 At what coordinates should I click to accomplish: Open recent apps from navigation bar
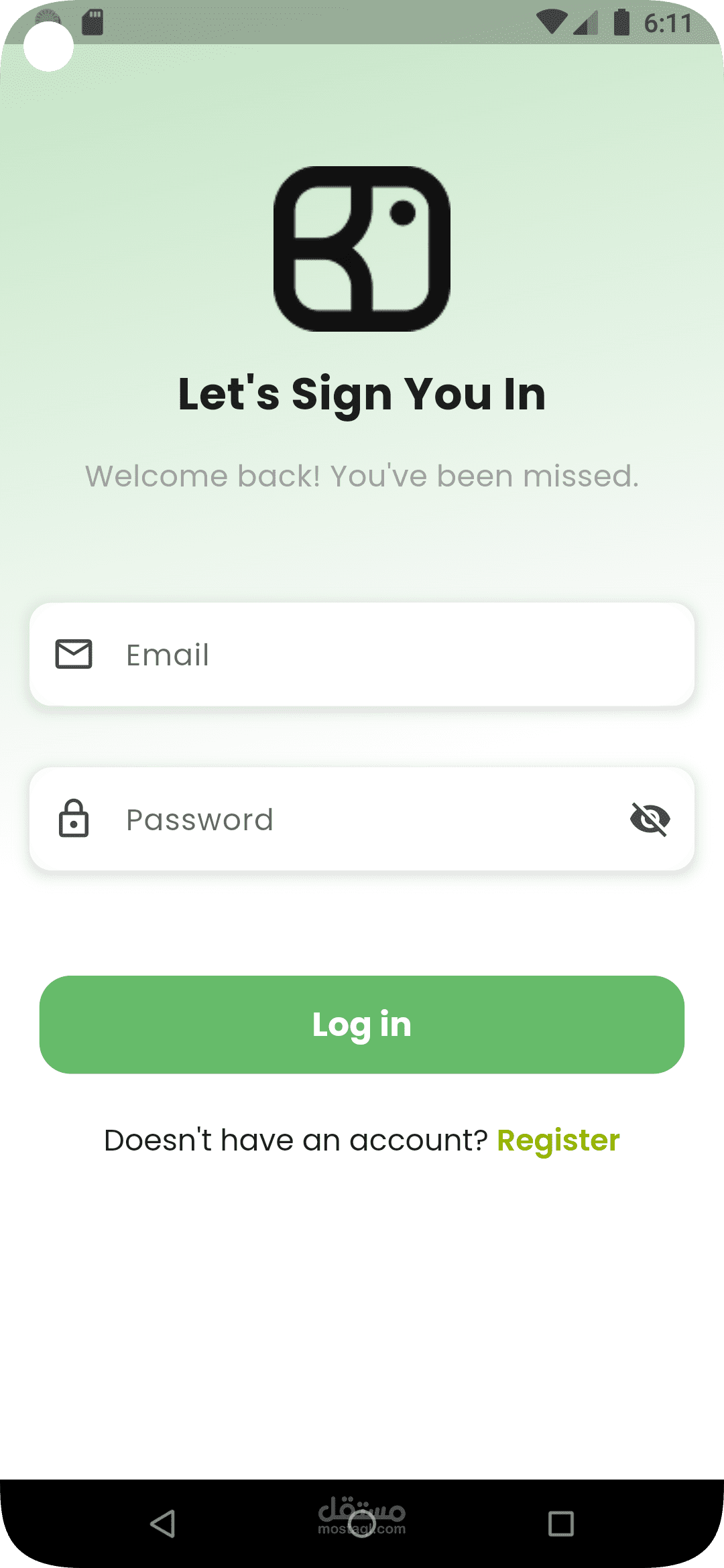(560, 1523)
